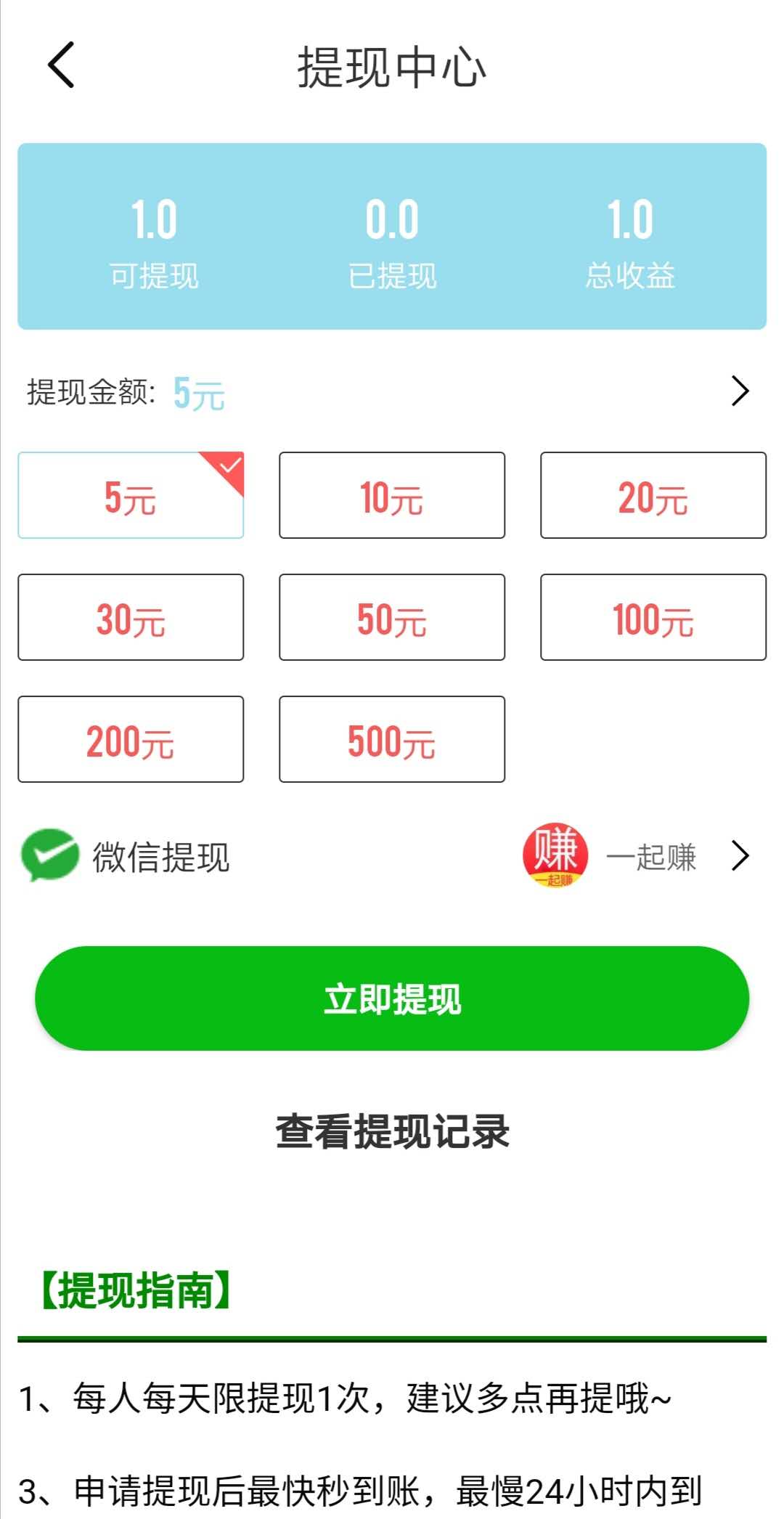Choose the 100元 amount option
784x1519 pixels.
click(x=653, y=617)
